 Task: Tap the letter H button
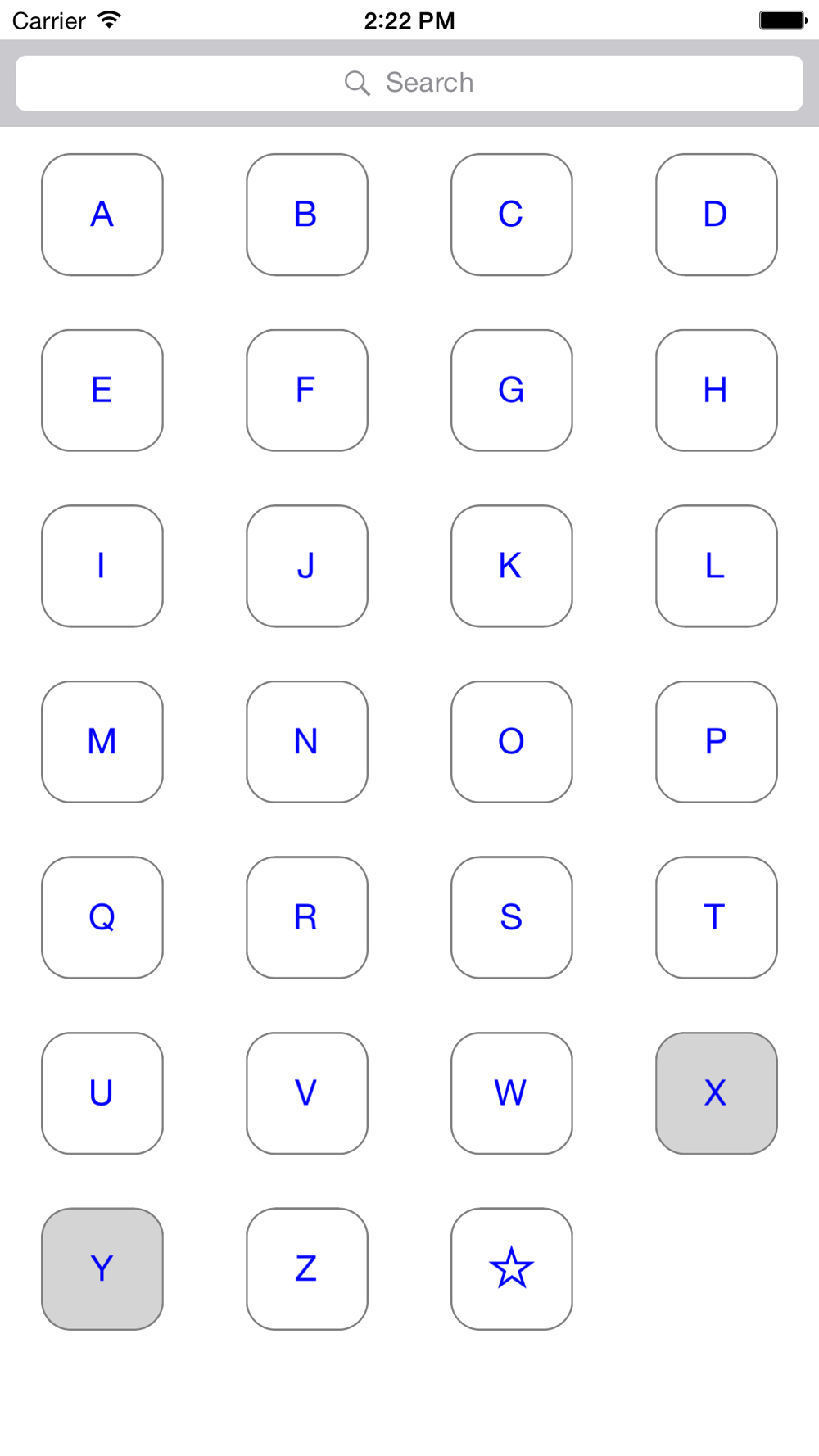pyautogui.click(x=717, y=391)
